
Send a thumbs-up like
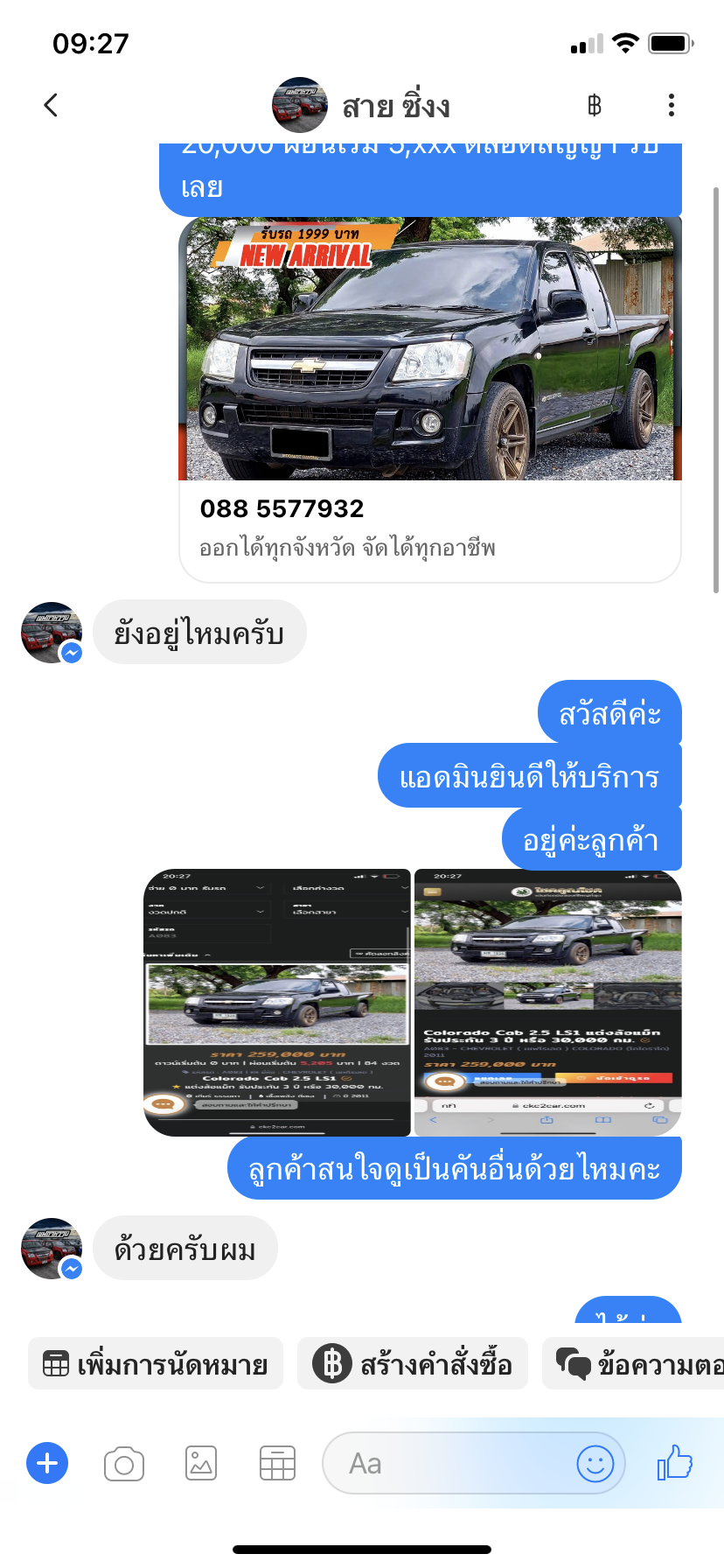675,1462
